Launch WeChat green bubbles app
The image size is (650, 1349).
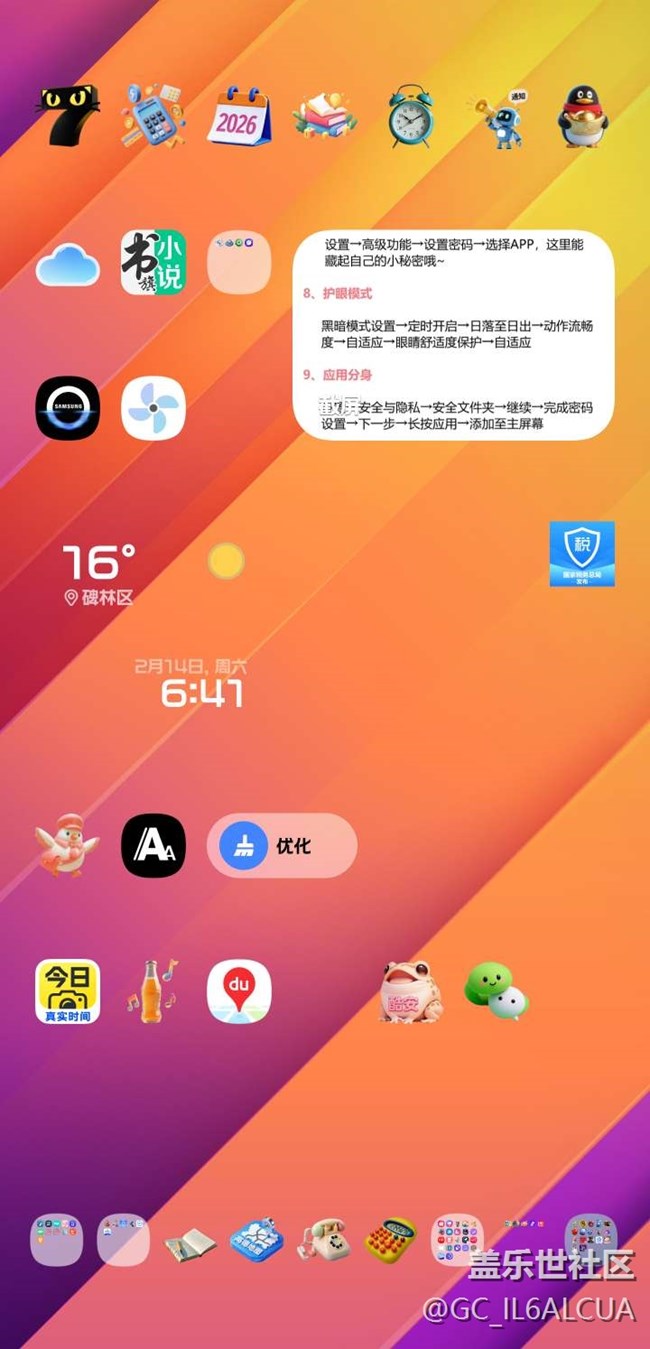496,991
